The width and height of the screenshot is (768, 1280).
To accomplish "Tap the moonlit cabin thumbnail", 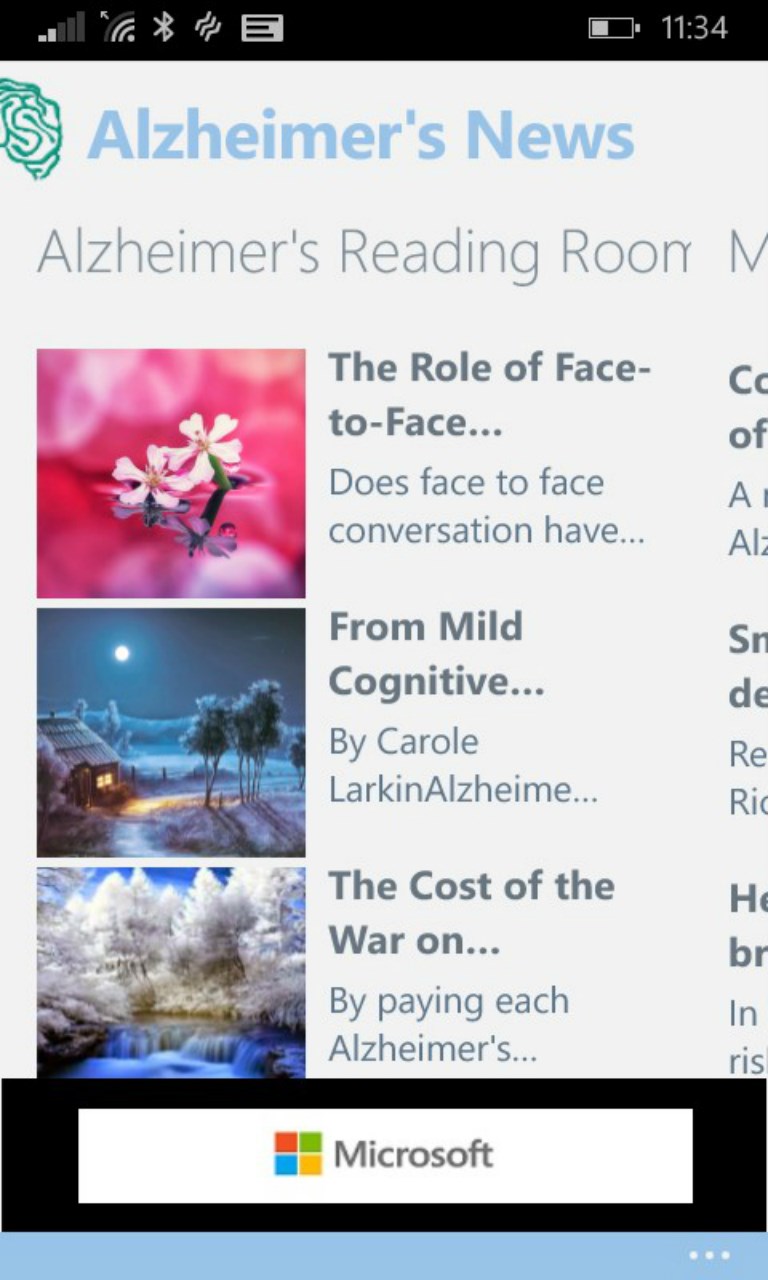I will (171, 732).
